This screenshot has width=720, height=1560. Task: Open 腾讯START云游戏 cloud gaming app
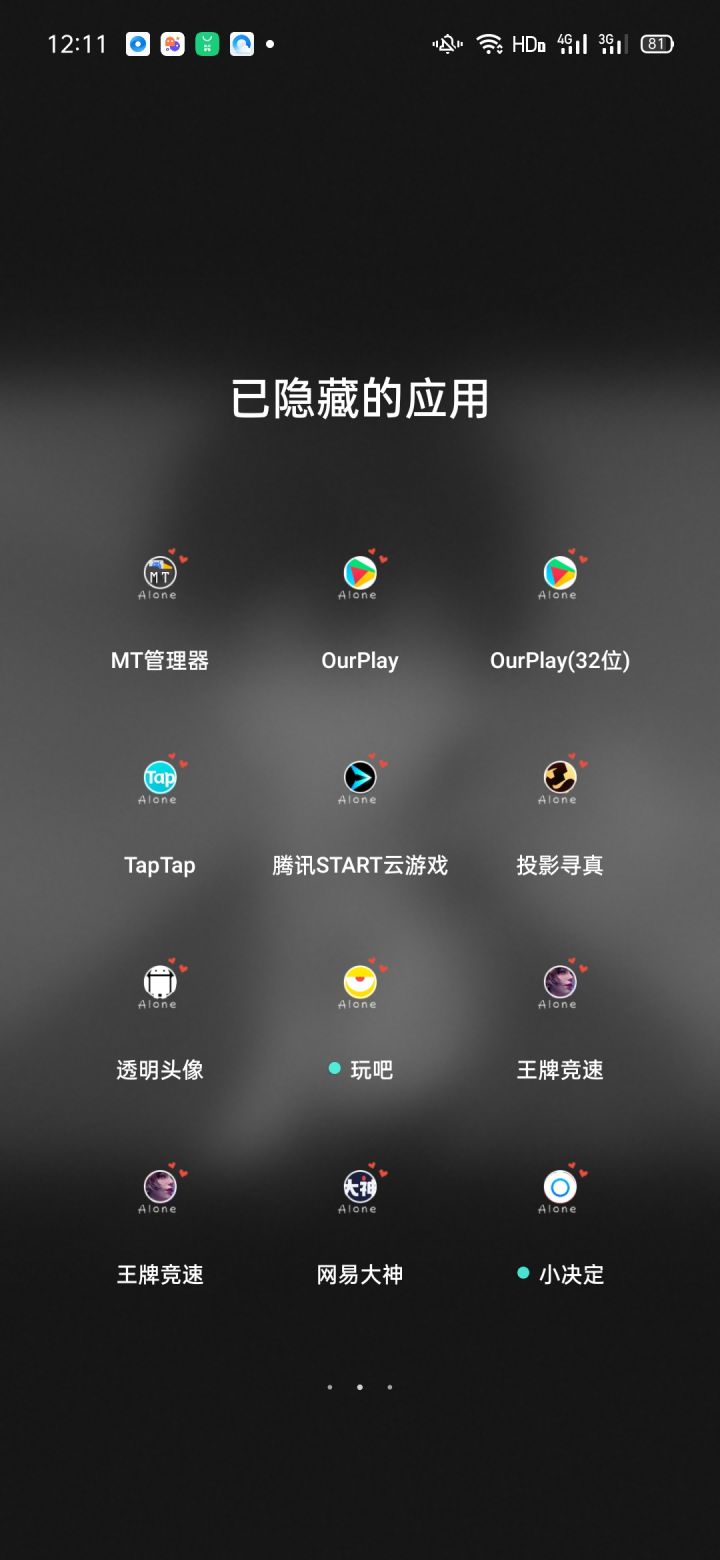point(359,782)
